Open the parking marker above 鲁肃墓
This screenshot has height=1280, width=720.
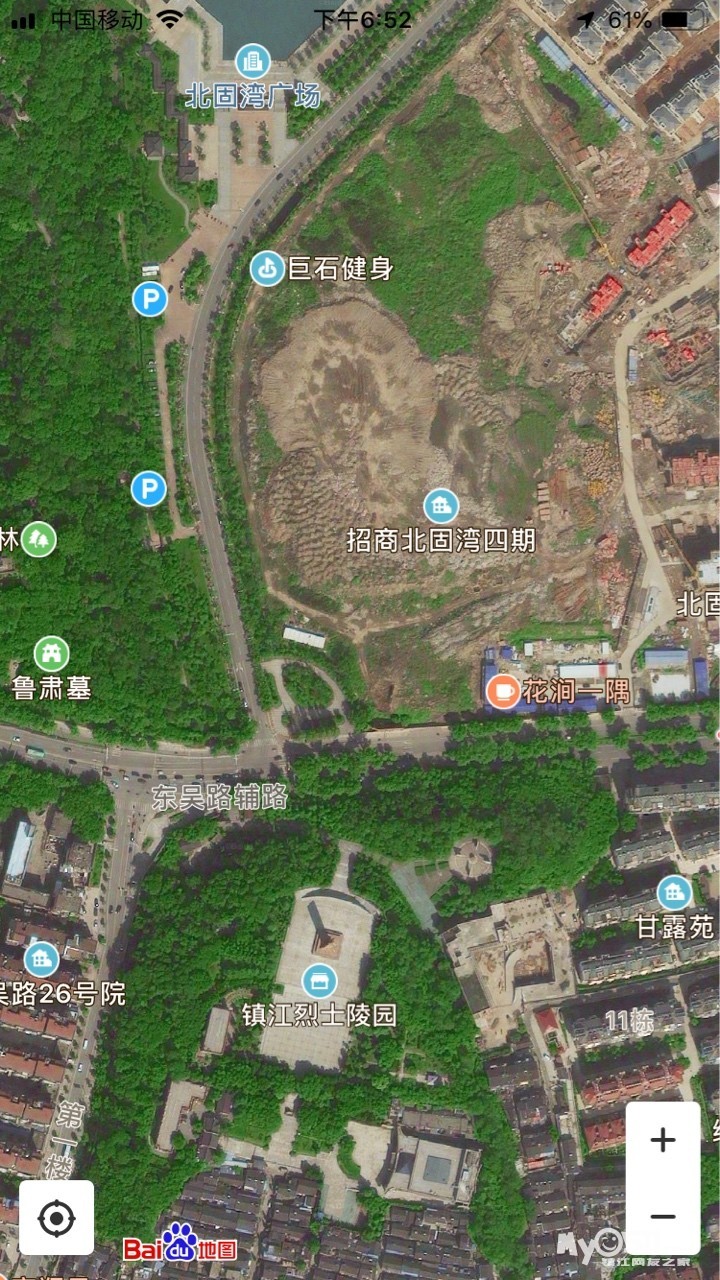click(x=149, y=489)
